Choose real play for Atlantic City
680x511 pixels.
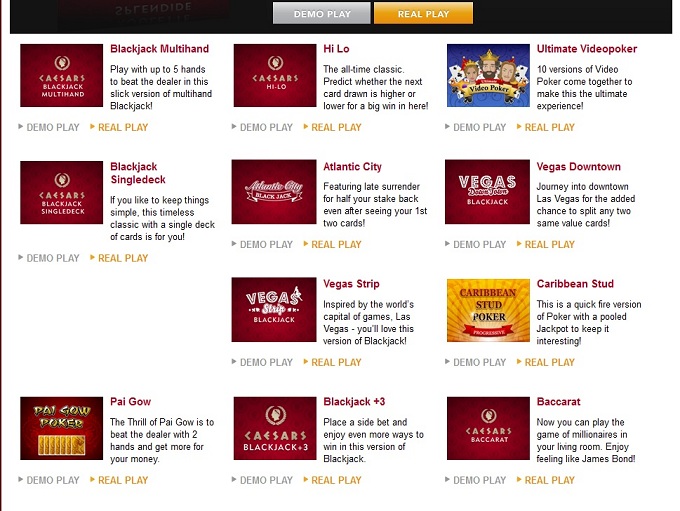pyautogui.click(x=336, y=245)
